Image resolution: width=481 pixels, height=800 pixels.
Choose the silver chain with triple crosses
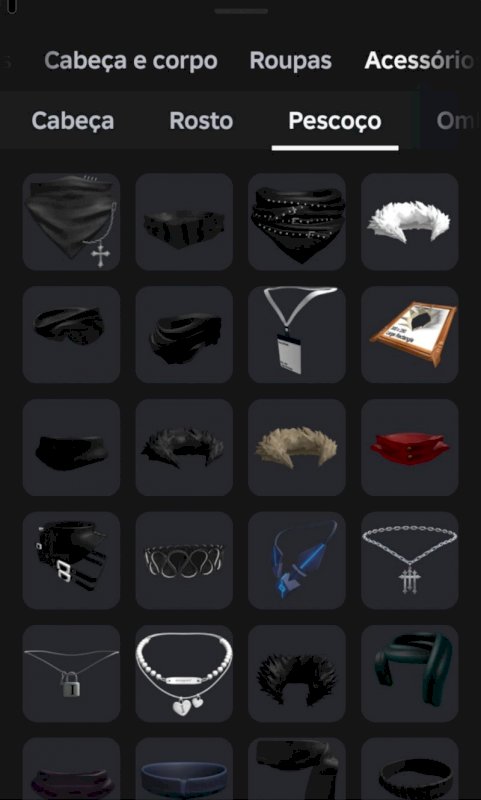(410, 560)
